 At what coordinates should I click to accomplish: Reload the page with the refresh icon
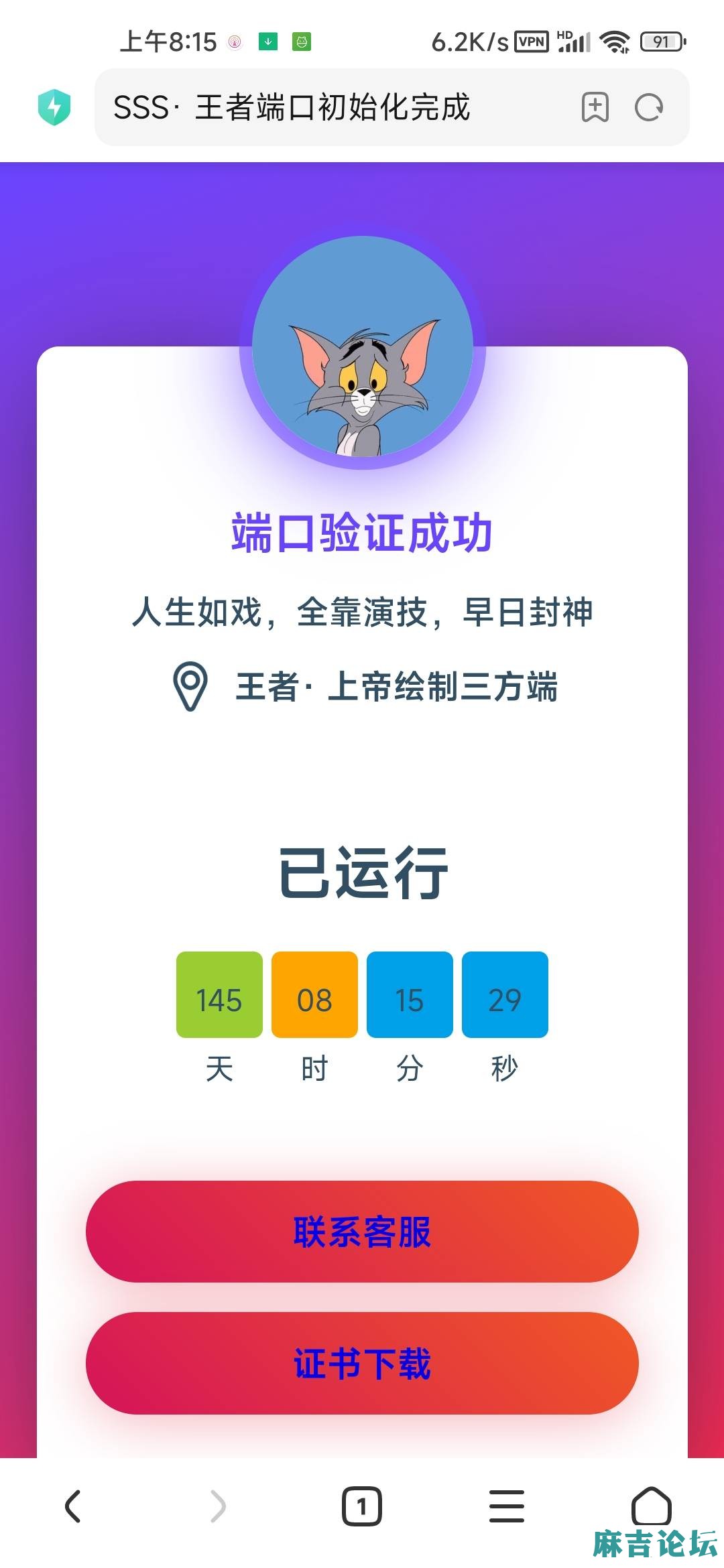649,107
